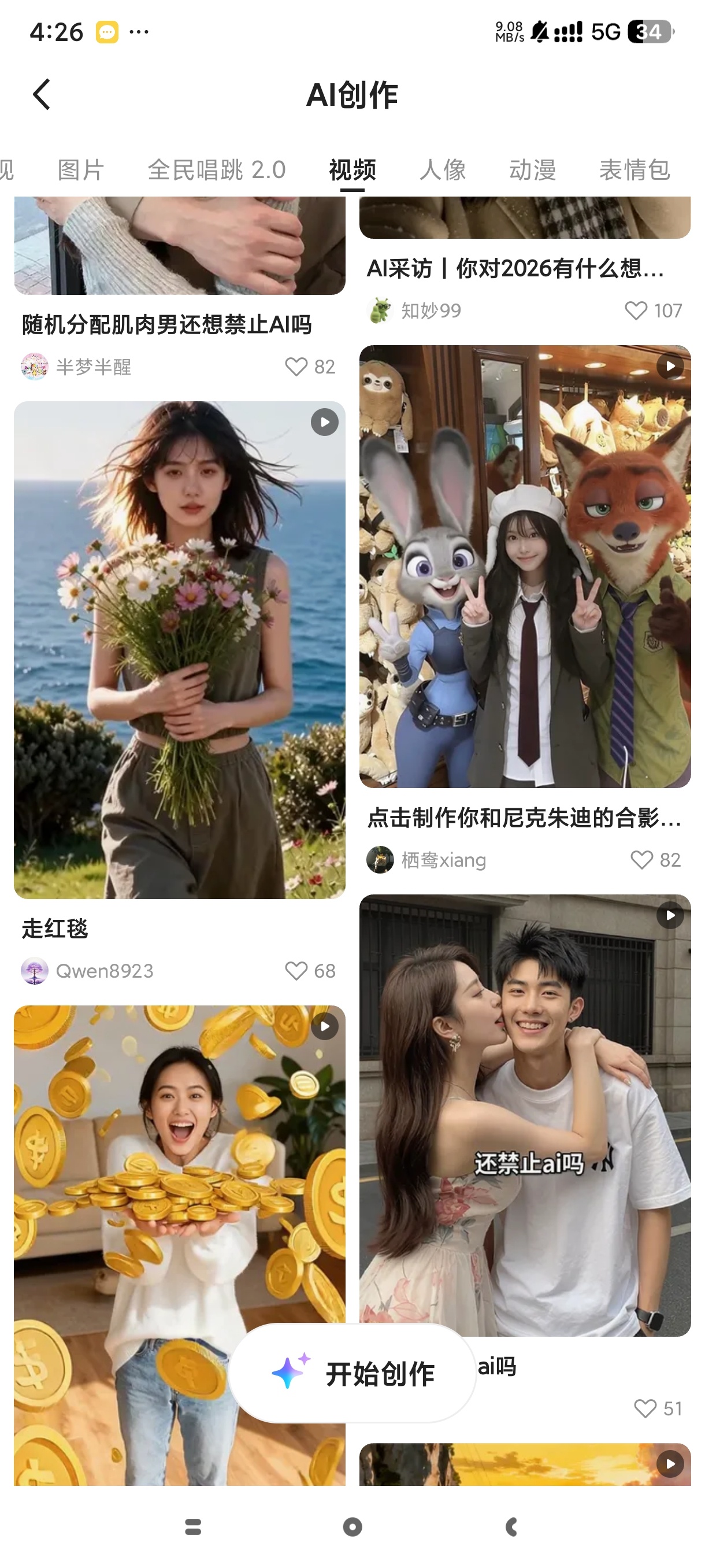
Task: Go to the system home screen
Action: pos(352,1526)
